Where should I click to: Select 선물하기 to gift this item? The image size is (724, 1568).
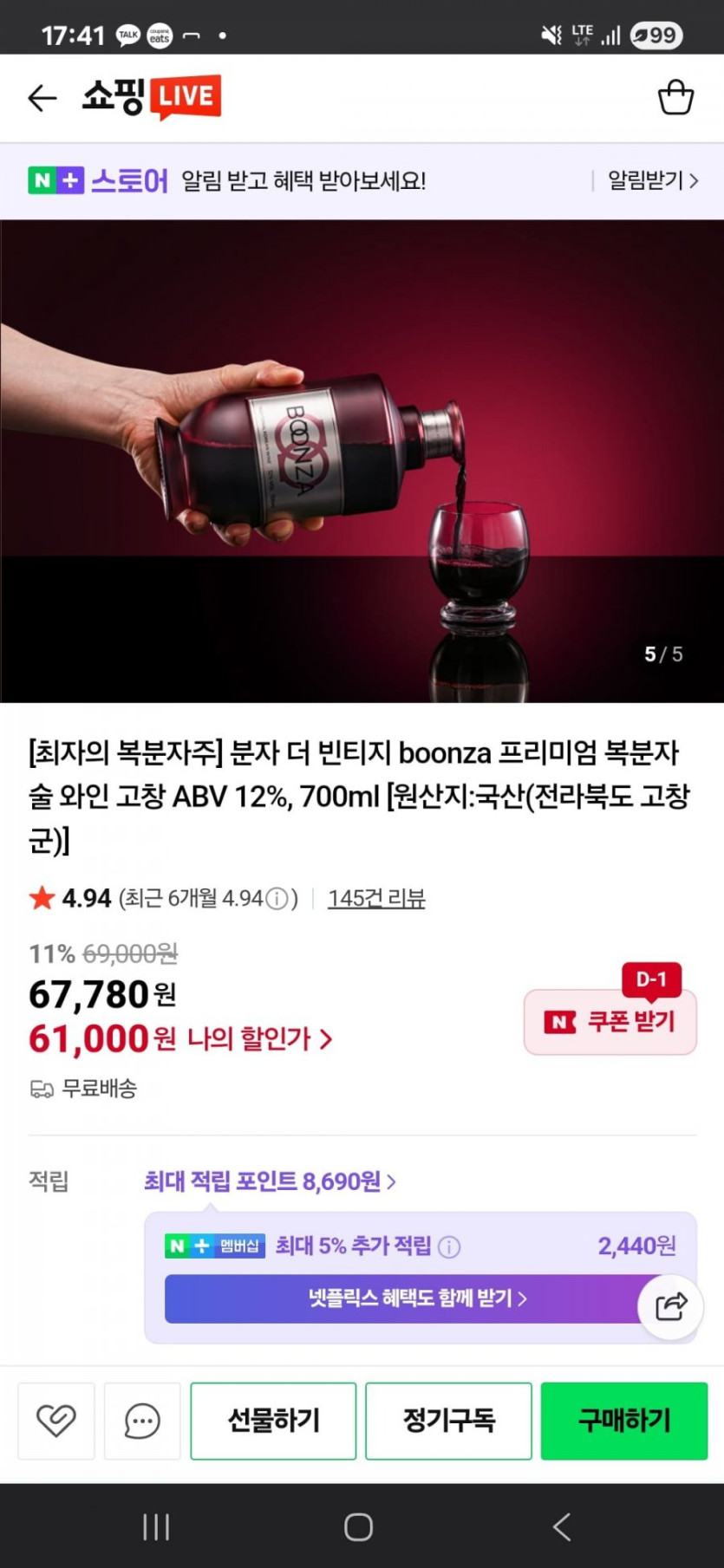click(273, 1421)
